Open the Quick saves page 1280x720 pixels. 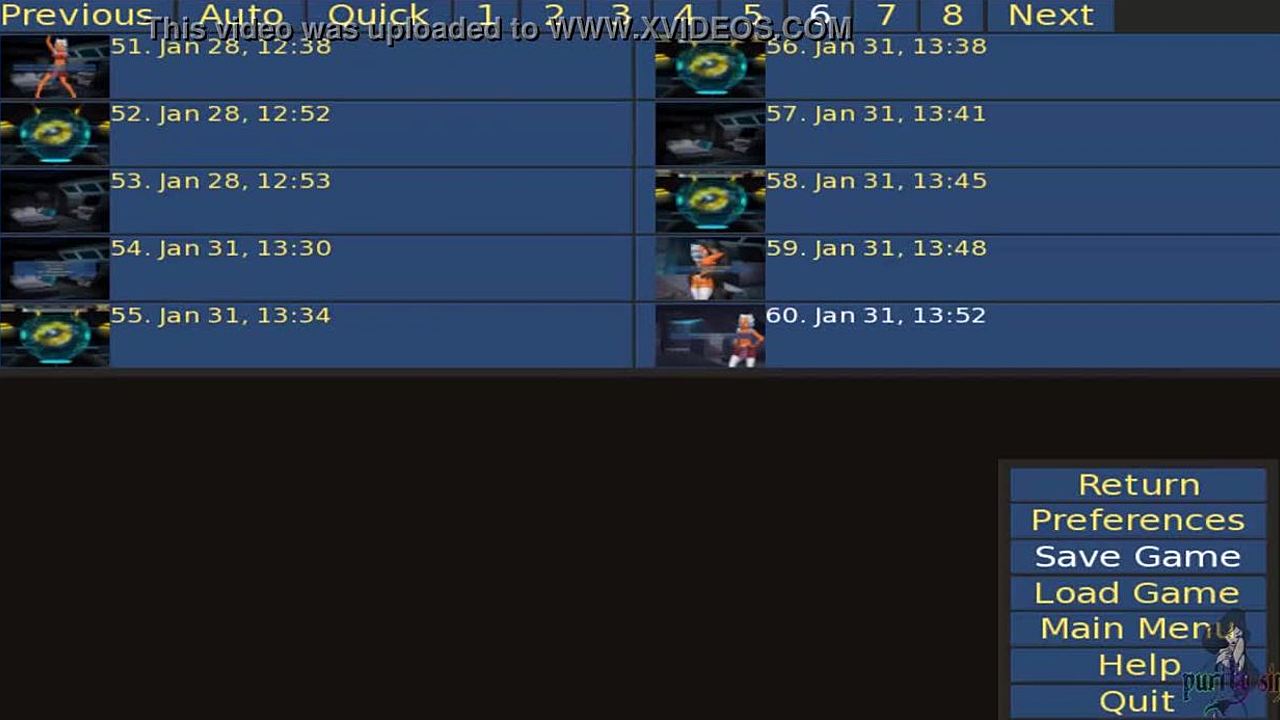click(x=378, y=15)
